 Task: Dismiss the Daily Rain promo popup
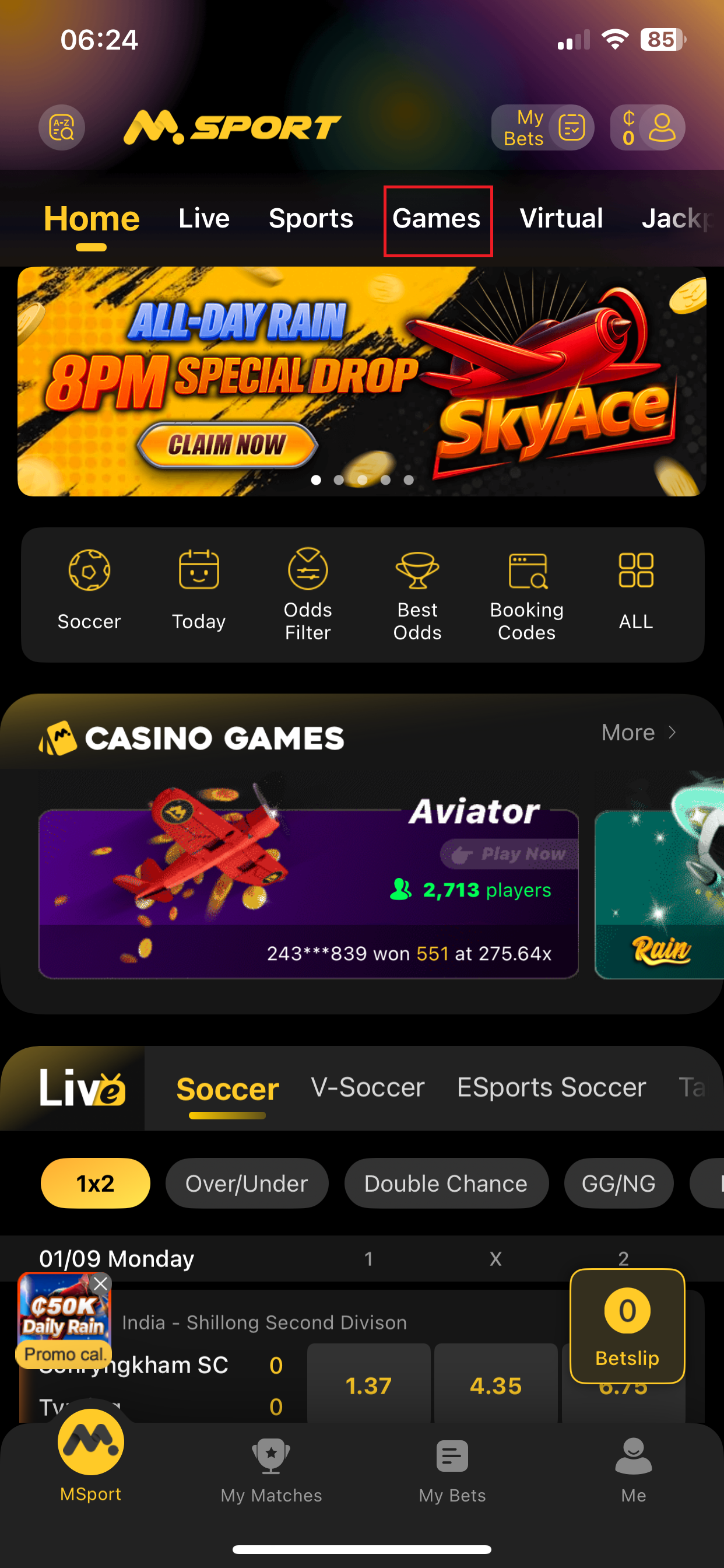[101, 1284]
